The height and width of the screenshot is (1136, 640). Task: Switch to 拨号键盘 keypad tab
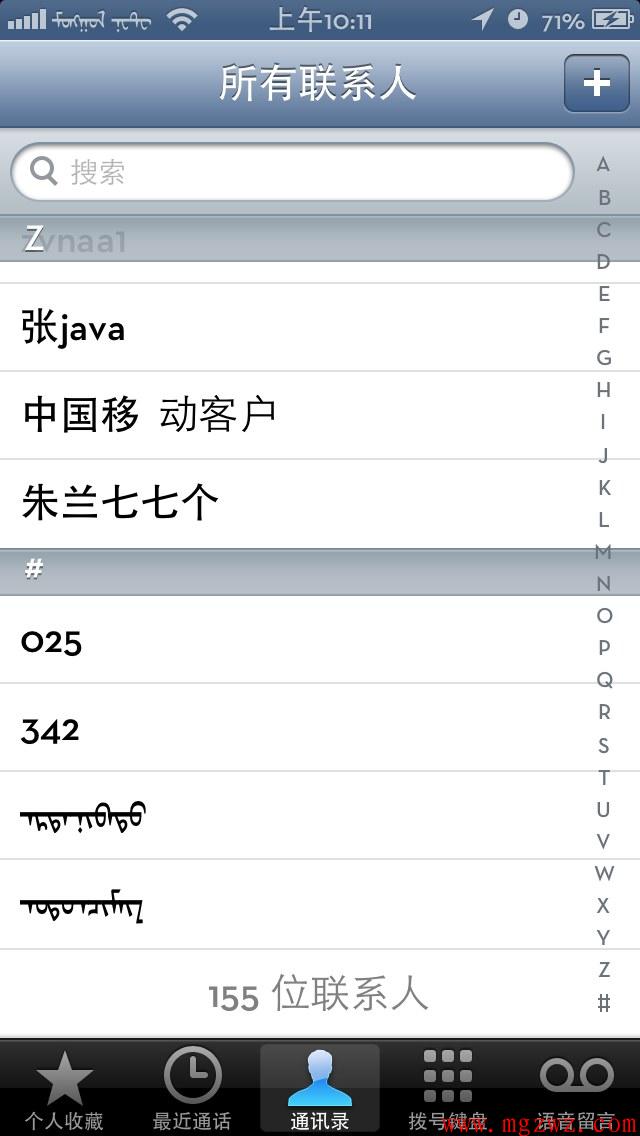(x=447, y=1089)
